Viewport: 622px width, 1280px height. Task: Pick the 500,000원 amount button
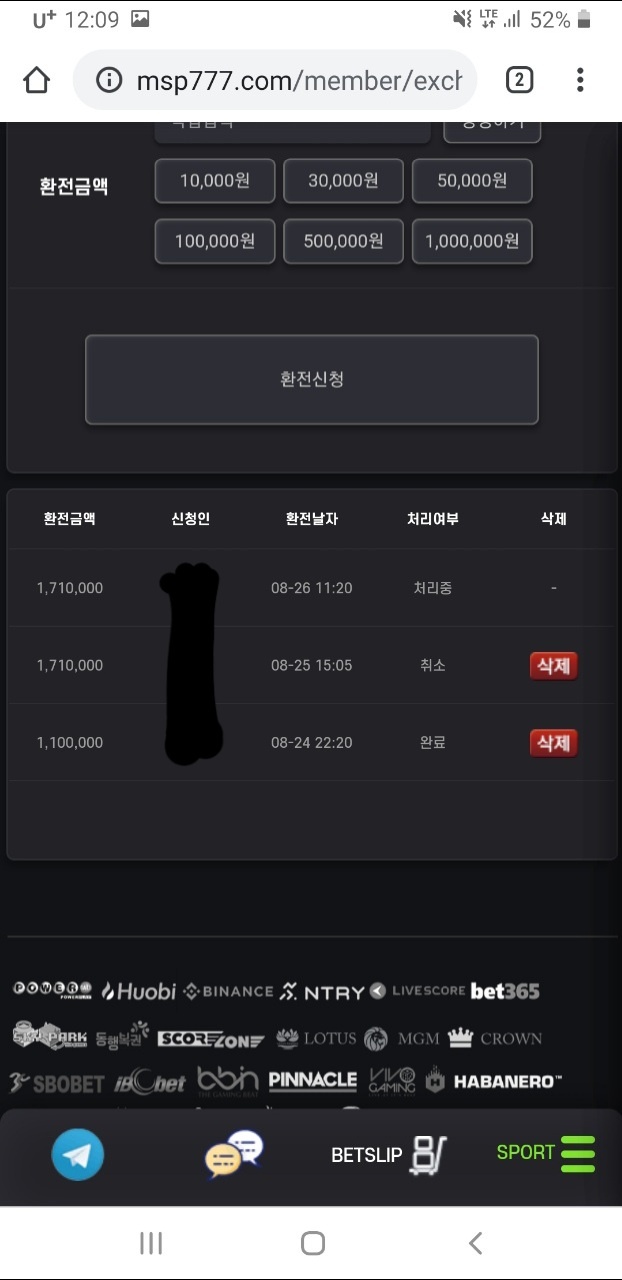coord(343,241)
